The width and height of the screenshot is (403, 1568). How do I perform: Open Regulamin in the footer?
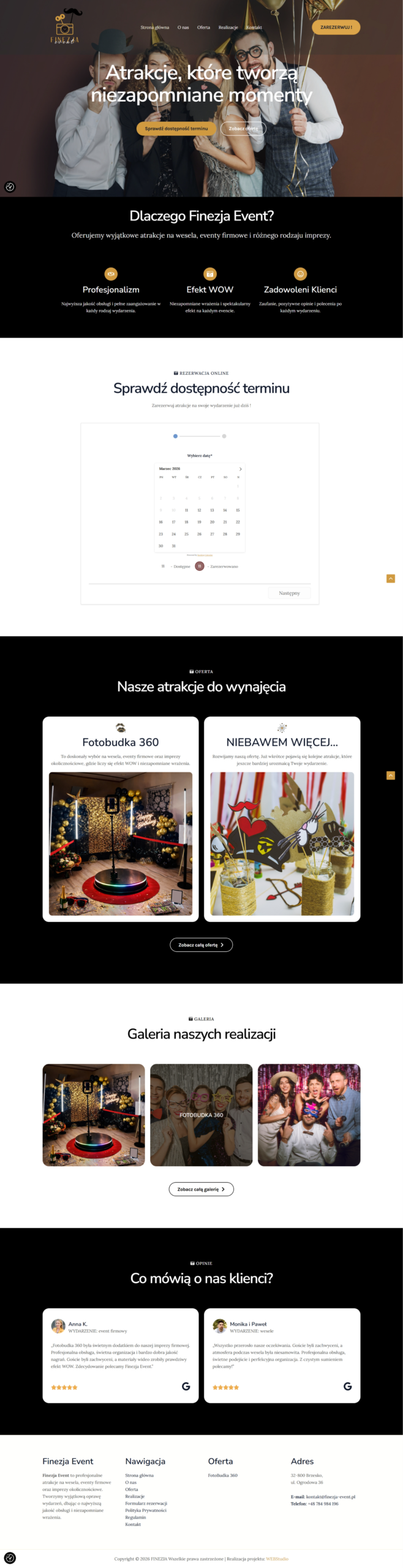[135, 1517]
